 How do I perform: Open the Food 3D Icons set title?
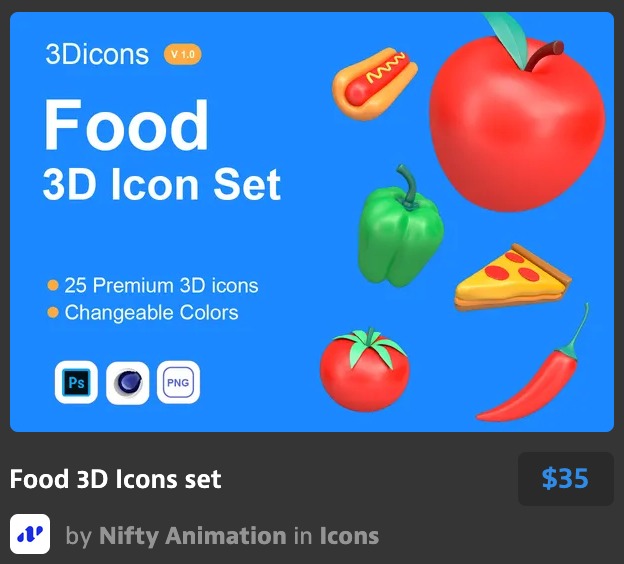(x=116, y=479)
